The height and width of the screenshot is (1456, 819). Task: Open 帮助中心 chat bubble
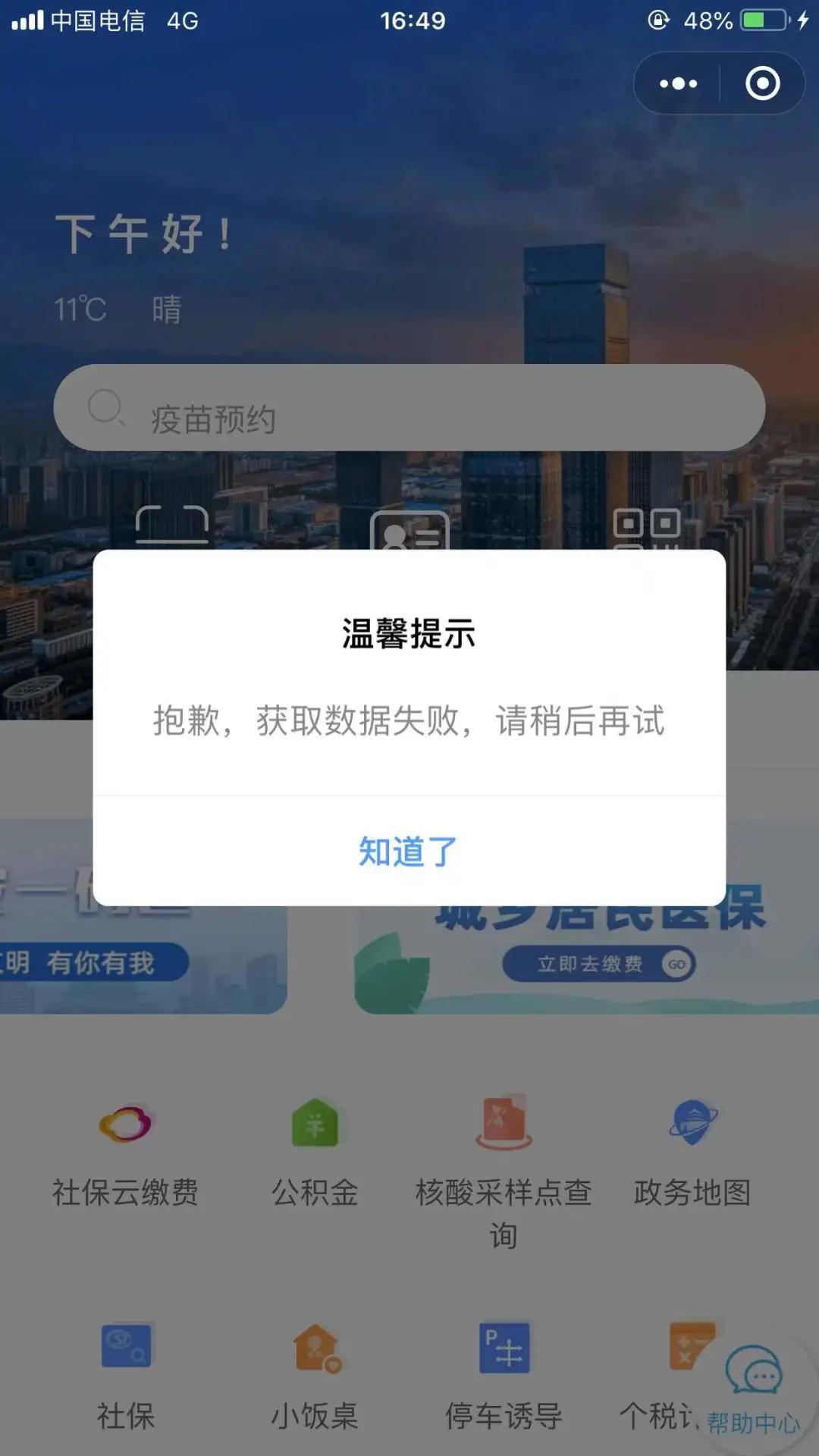tap(753, 1388)
